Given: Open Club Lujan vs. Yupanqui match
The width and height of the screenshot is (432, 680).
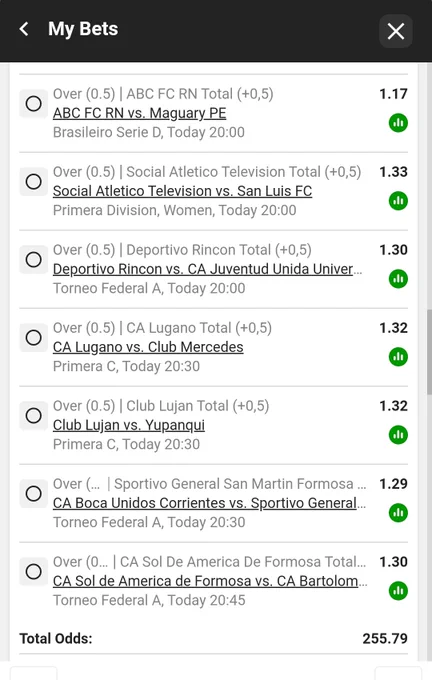Looking at the screenshot, I should point(129,425).
